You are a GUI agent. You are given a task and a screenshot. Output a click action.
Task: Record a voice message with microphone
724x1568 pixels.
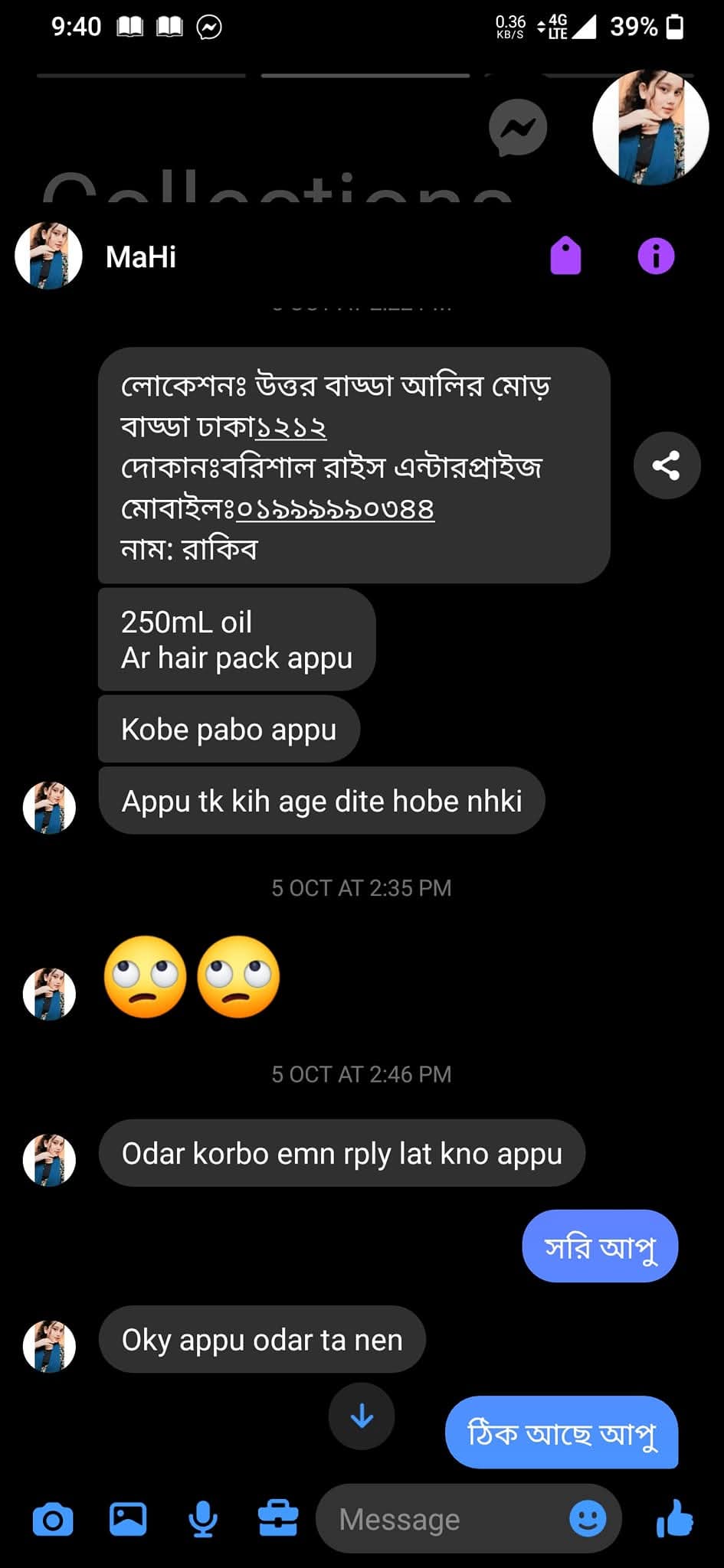[x=203, y=1519]
